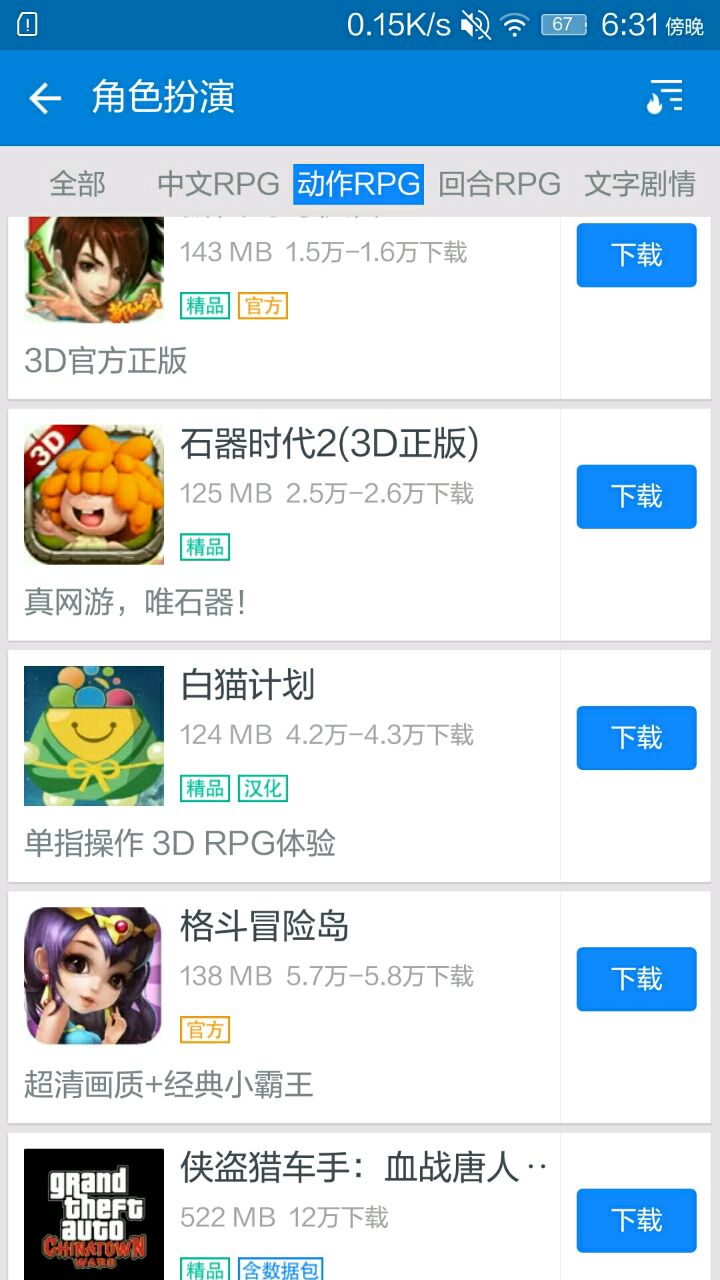Open the sort by popularity icon
720x1280 pixels.
click(x=665, y=98)
